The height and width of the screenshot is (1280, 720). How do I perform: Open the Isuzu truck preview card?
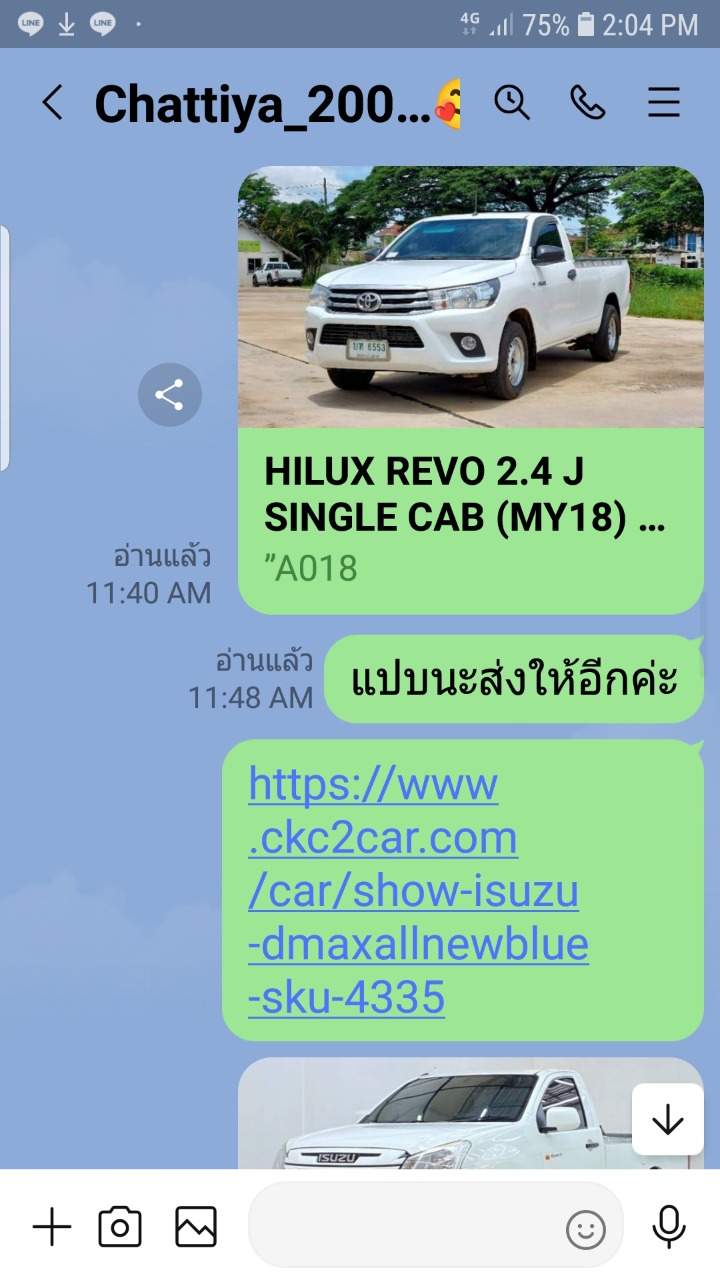click(x=471, y=1113)
